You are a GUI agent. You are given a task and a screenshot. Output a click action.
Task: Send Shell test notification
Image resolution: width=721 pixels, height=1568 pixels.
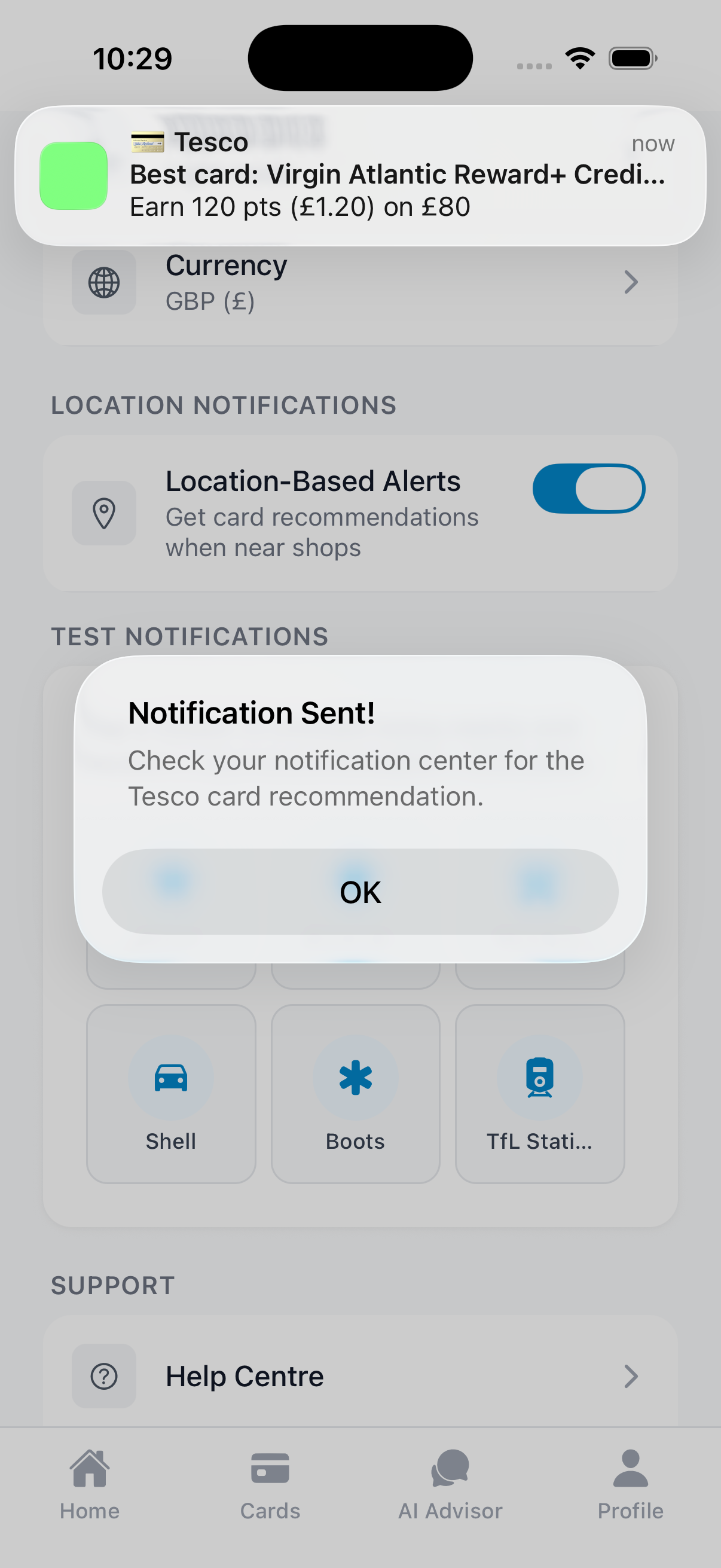coord(171,1093)
